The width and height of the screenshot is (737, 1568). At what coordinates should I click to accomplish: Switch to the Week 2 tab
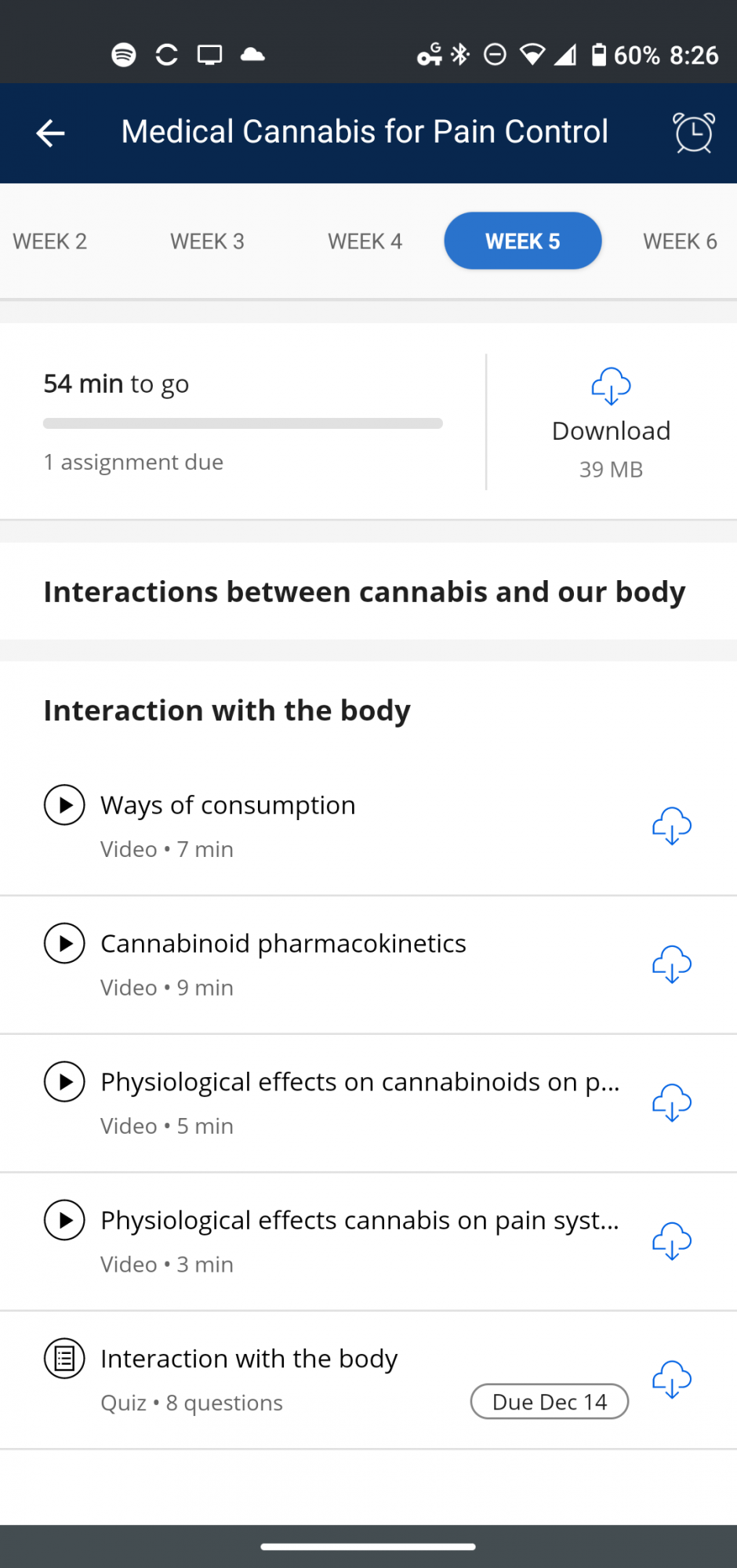[49, 241]
